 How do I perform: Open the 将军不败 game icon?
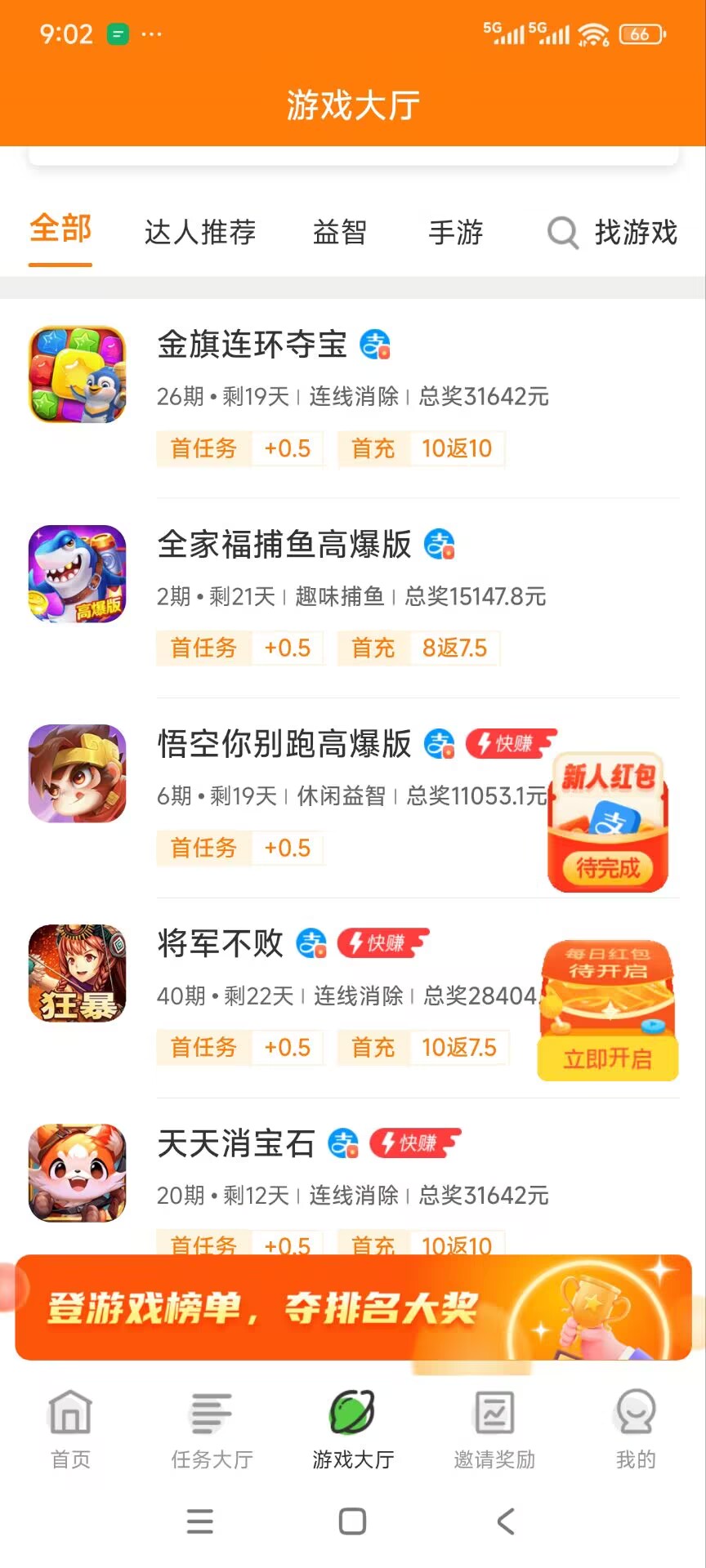76,973
